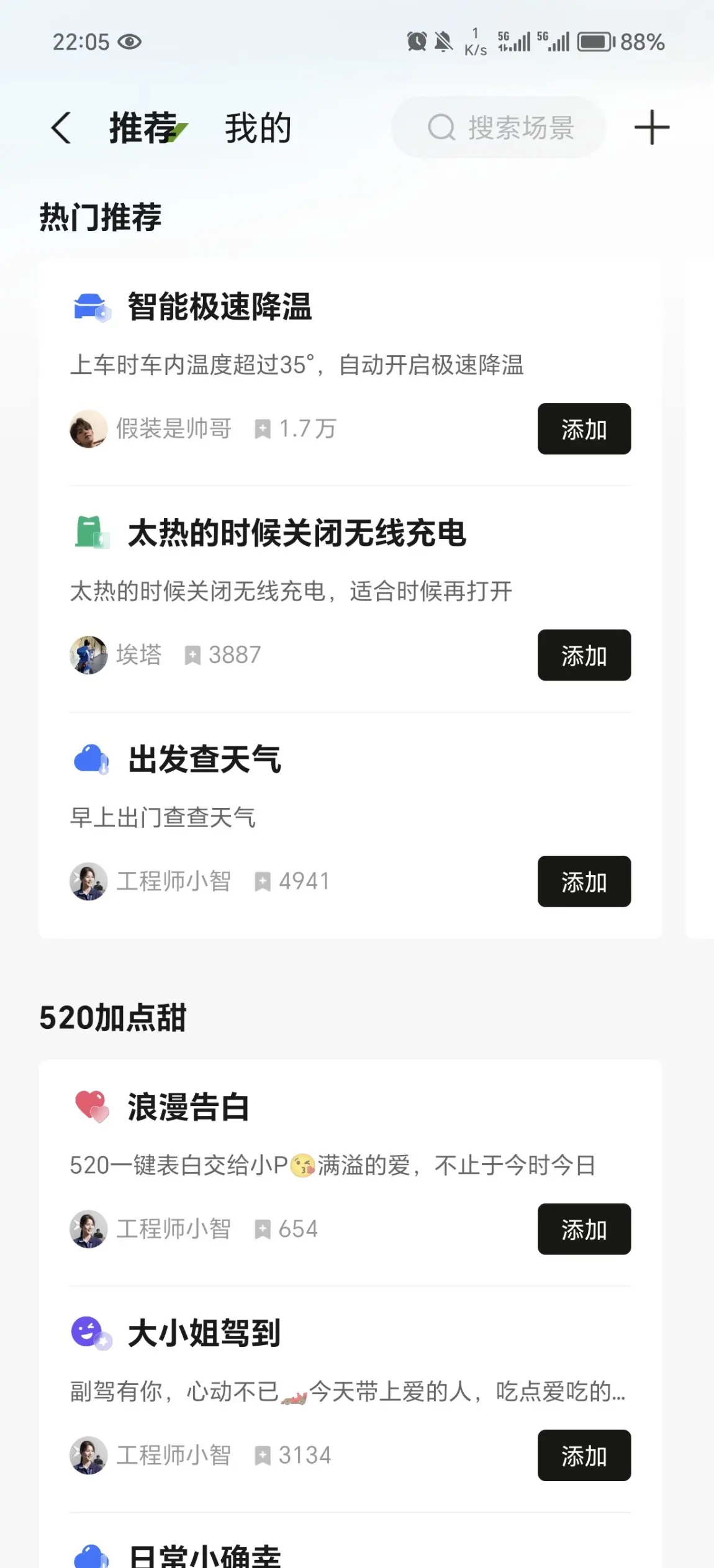Screen dimensions: 714x1568
Task: Create a new scene with the plus icon
Action: (651, 128)
